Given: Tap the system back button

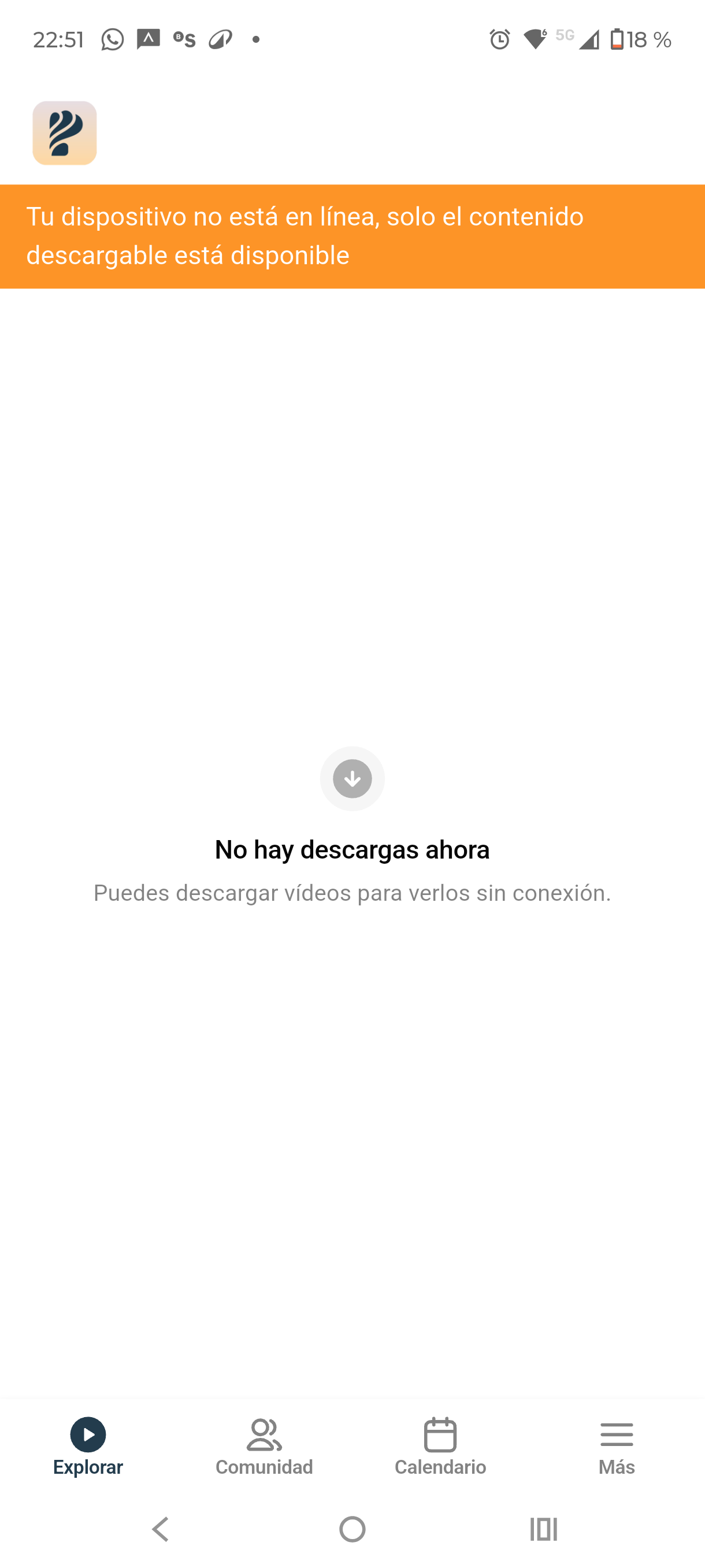Looking at the screenshot, I should (x=161, y=1529).
